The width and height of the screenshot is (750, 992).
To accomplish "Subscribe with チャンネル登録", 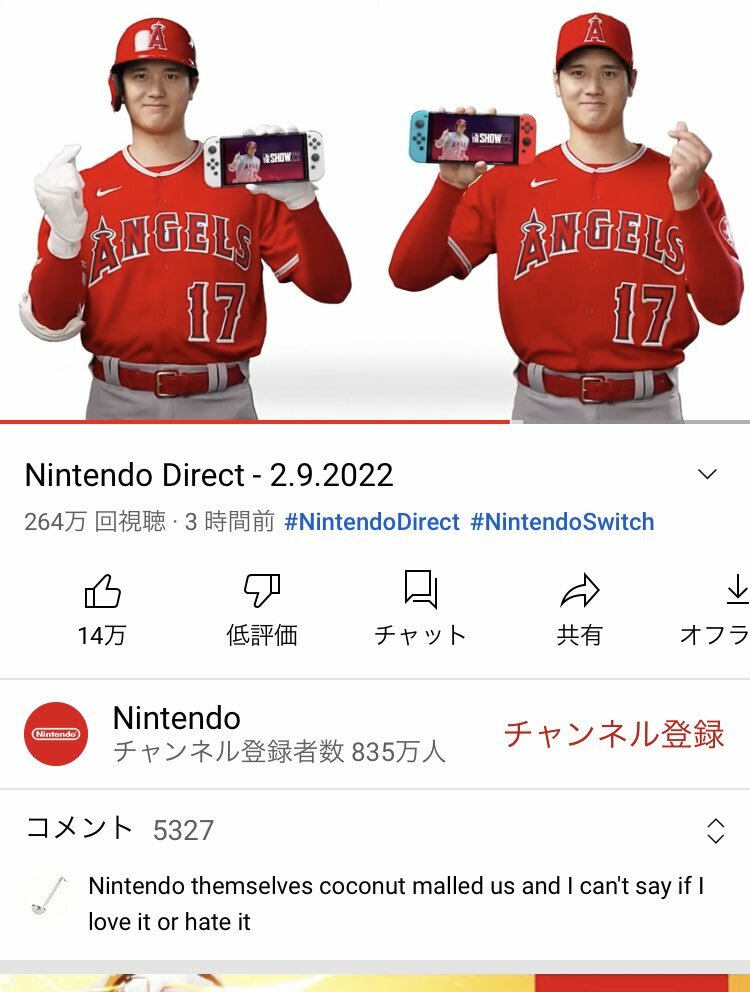I will (x=613, y=734).
